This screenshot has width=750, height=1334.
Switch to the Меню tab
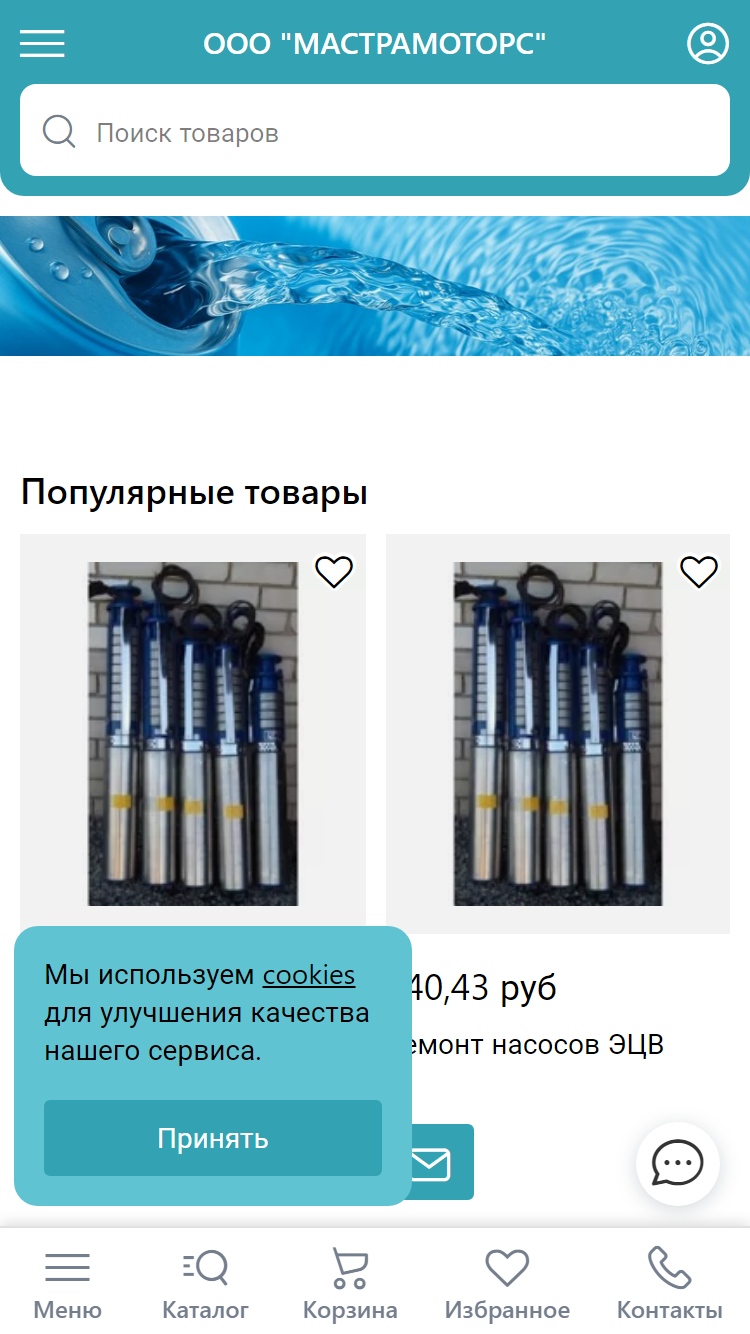(x=68, y=1284)
